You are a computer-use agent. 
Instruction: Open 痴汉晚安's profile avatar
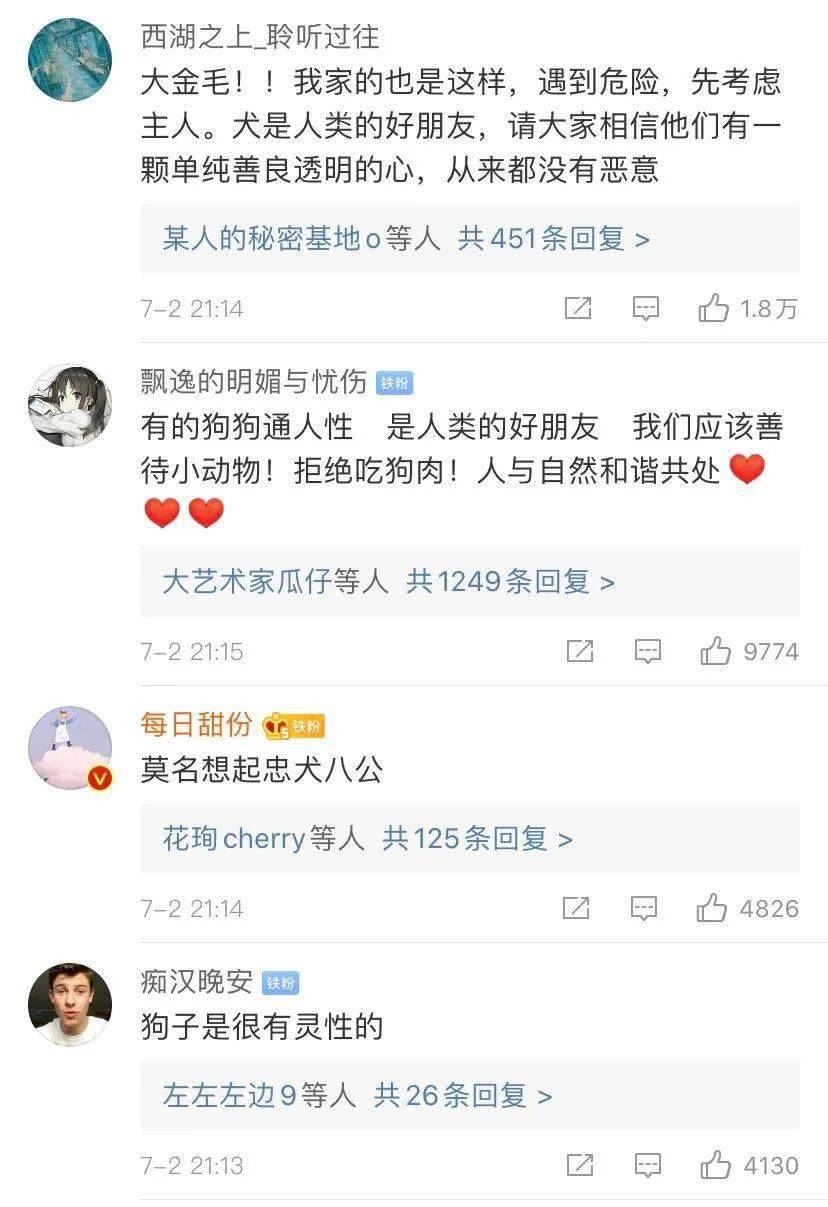pyautogui.click(x=69, y=1004)
